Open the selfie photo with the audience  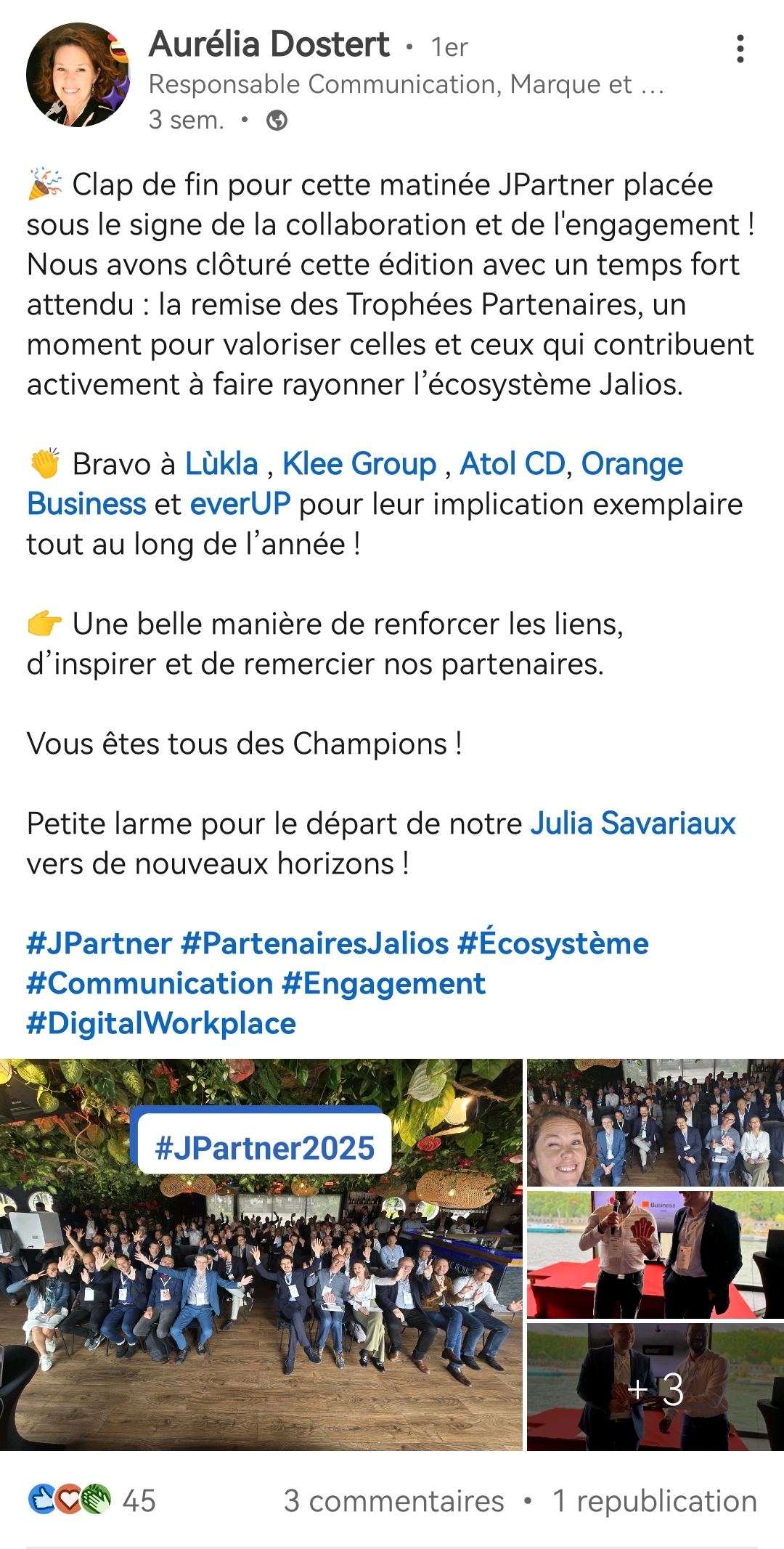click(x=655, y=1122)
